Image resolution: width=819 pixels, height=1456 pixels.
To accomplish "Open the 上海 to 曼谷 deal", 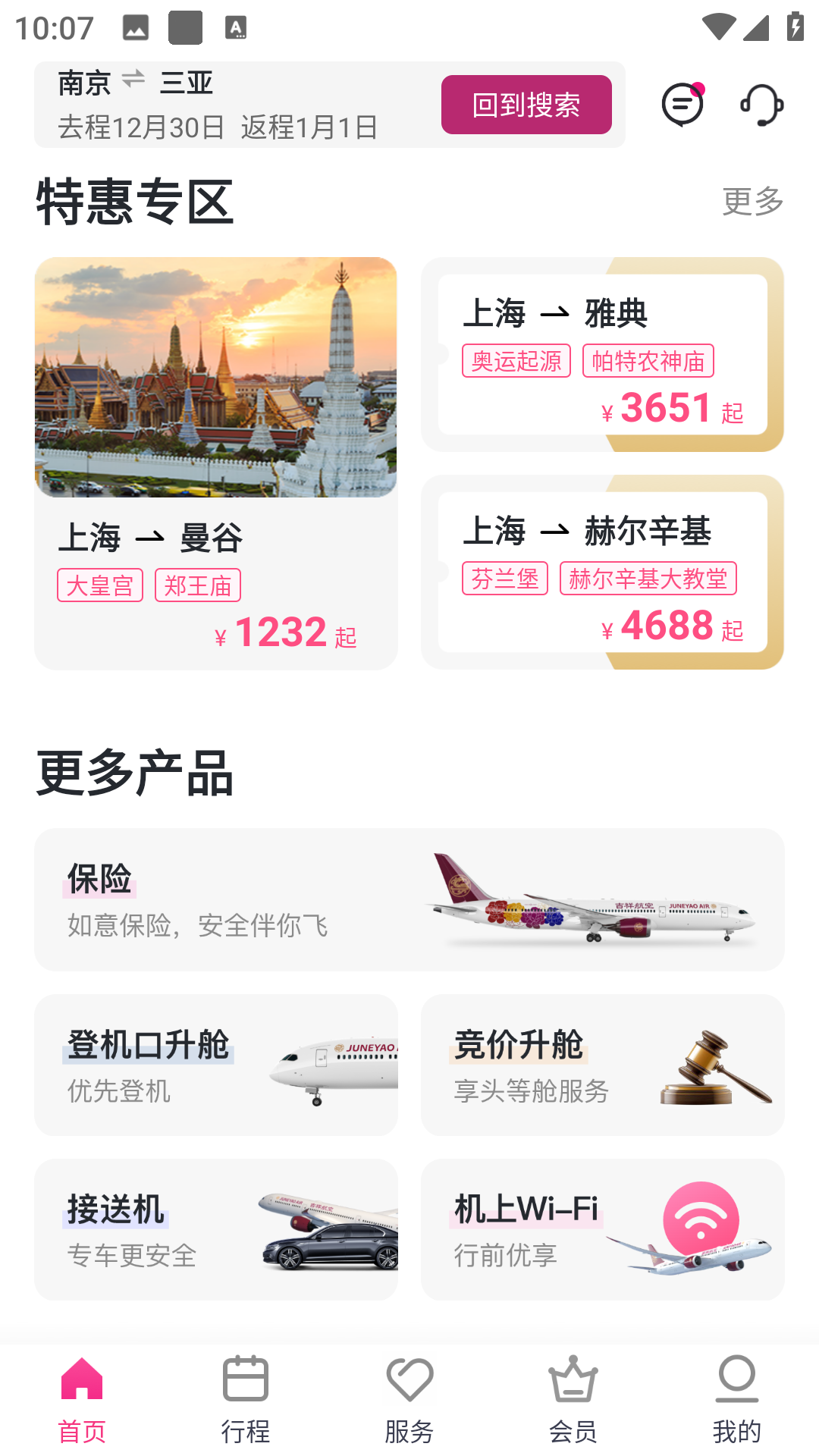I will 216,463.
